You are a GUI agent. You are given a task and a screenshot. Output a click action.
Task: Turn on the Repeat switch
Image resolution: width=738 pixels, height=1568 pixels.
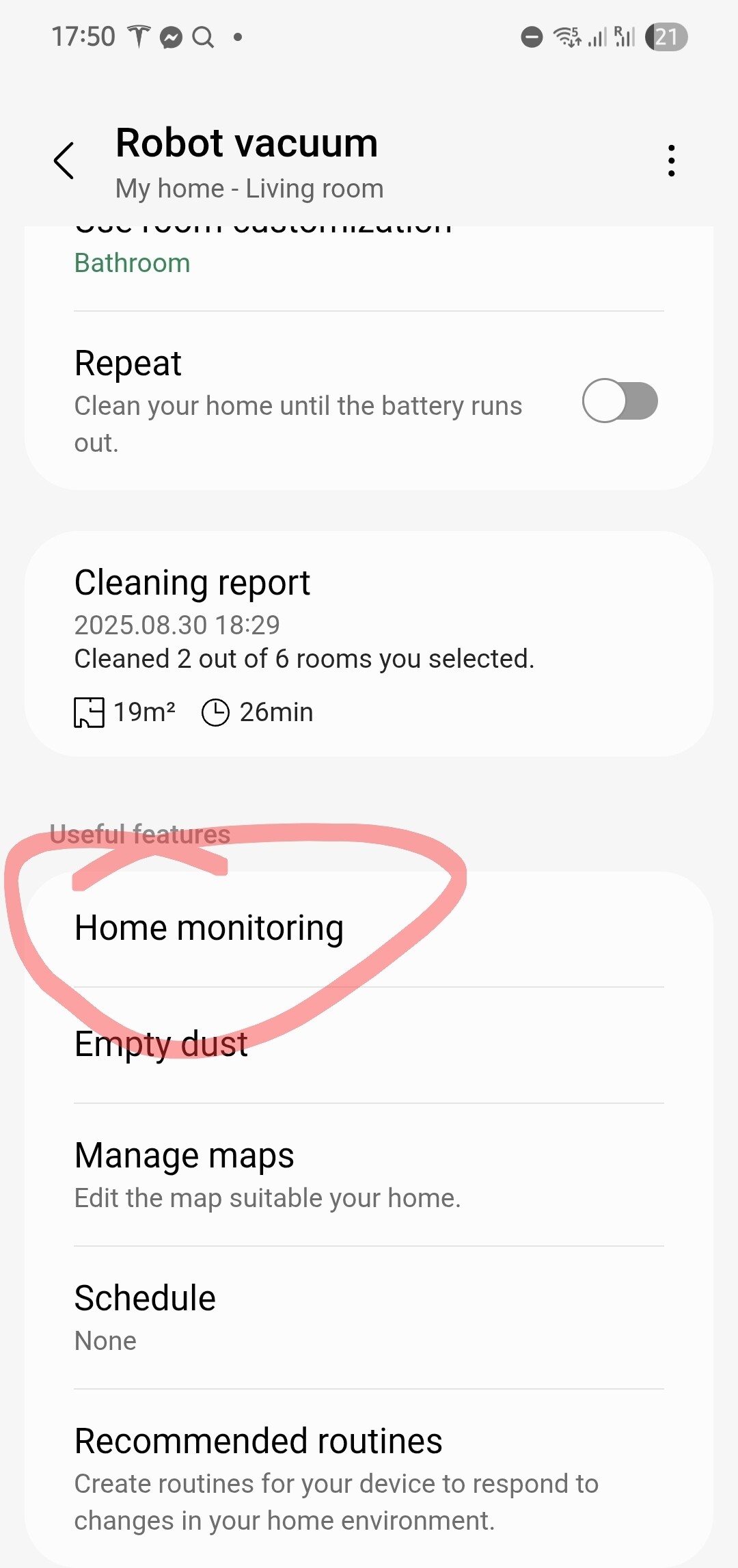tap(619, 401)
